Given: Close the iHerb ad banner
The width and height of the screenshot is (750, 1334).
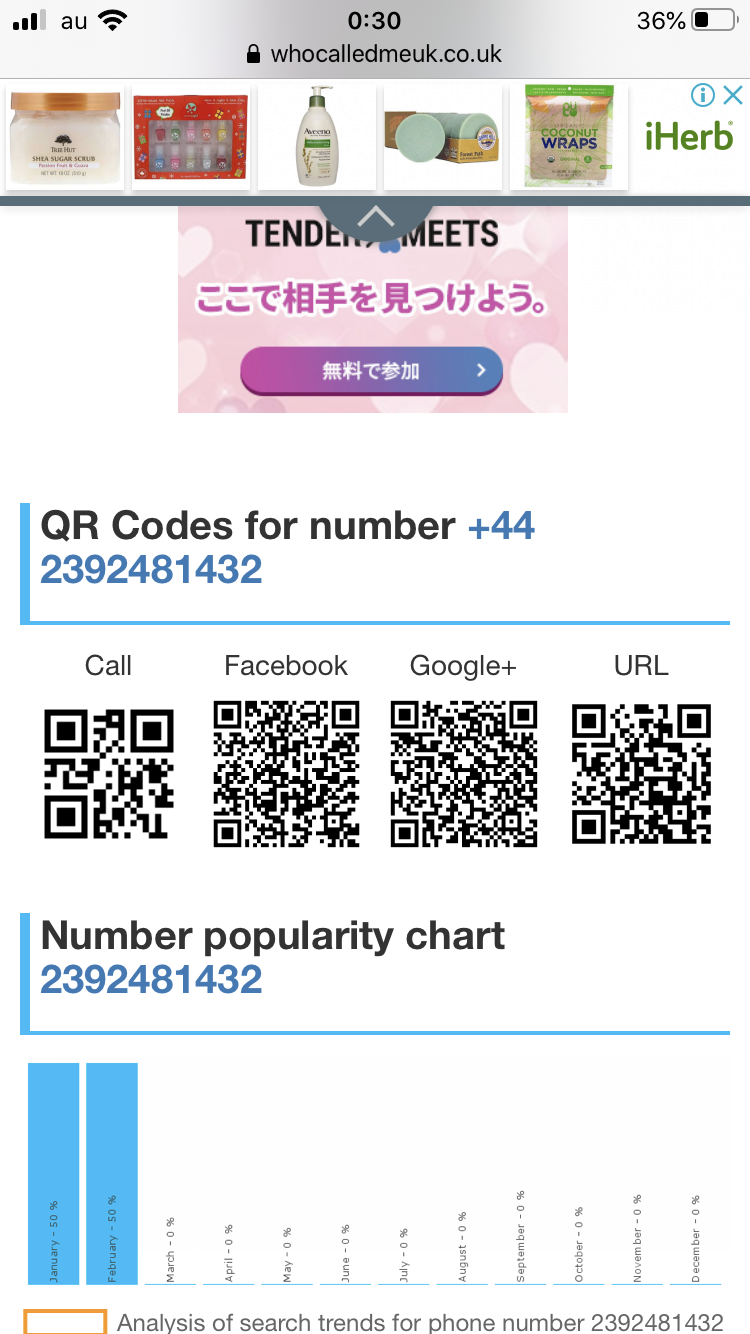Looking at the screenshot, I should pos(733,95).
